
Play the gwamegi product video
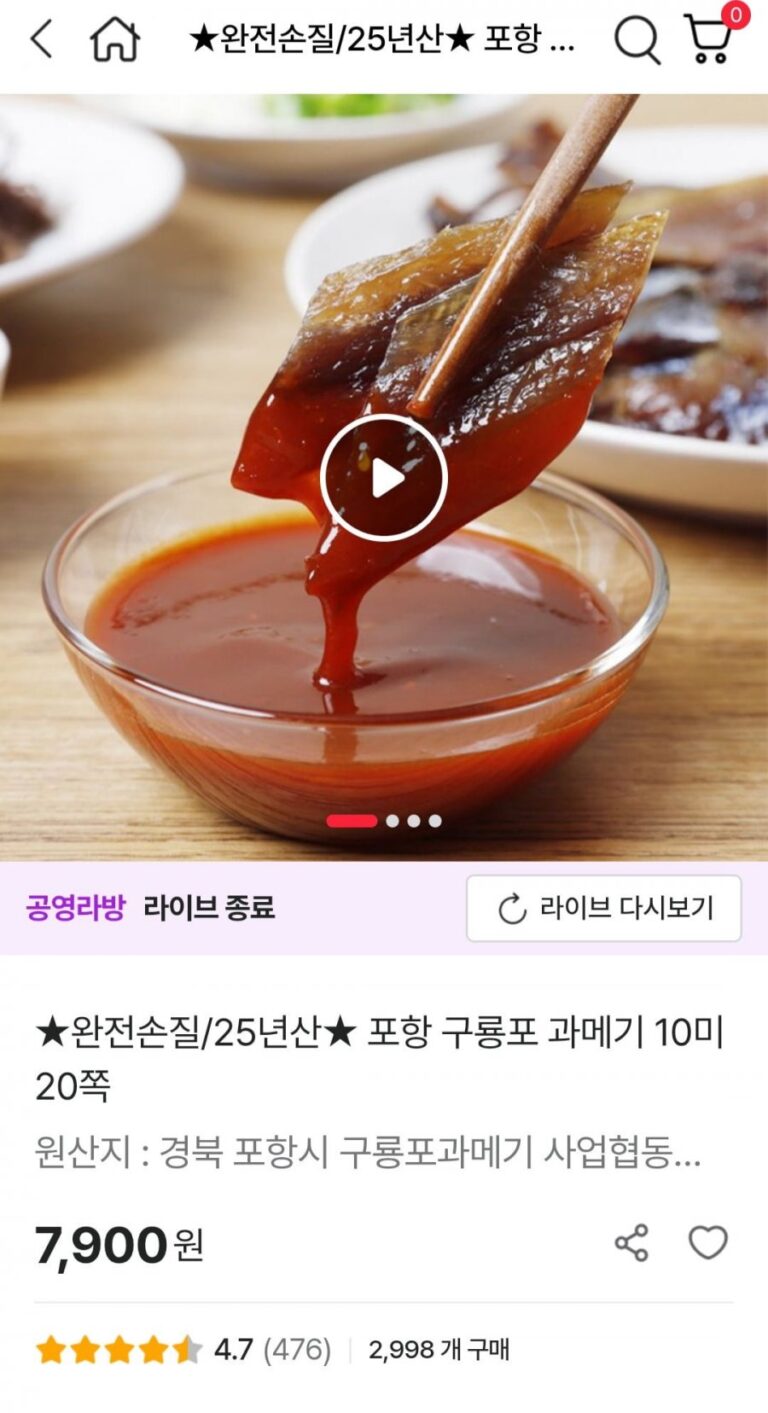(x=384, y=478)
